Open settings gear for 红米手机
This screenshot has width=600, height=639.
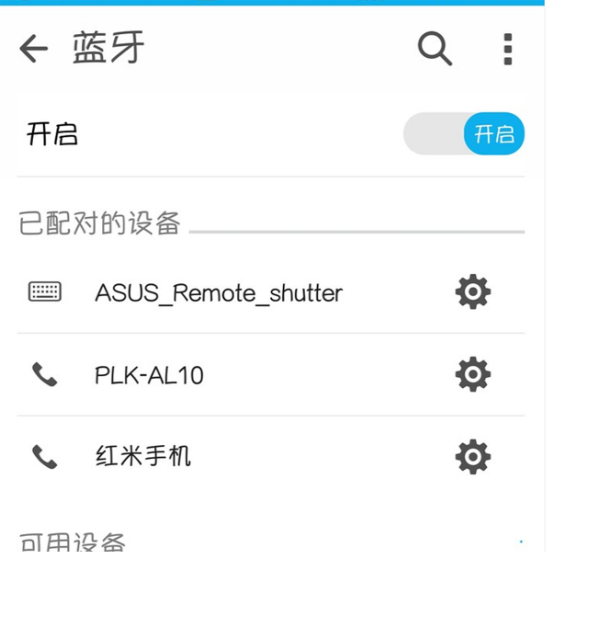(x=472, y=457)
